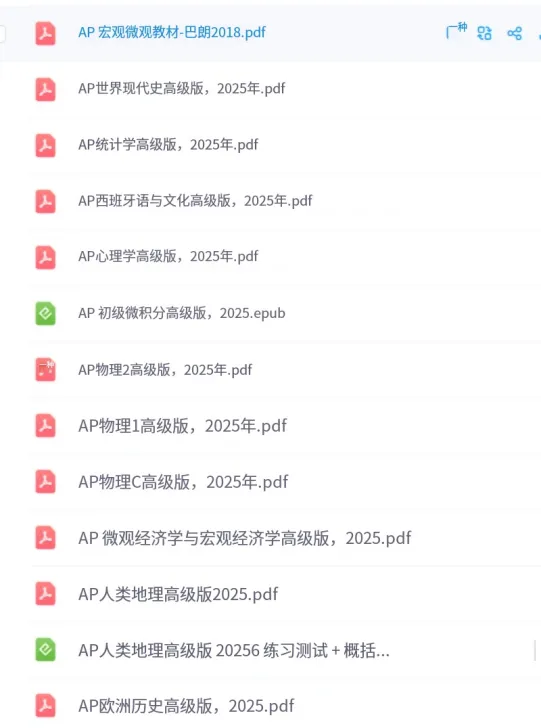
Task: Share the AP 宏观微观教材-巴朗2018.pdf file
Action: point(514,33)
